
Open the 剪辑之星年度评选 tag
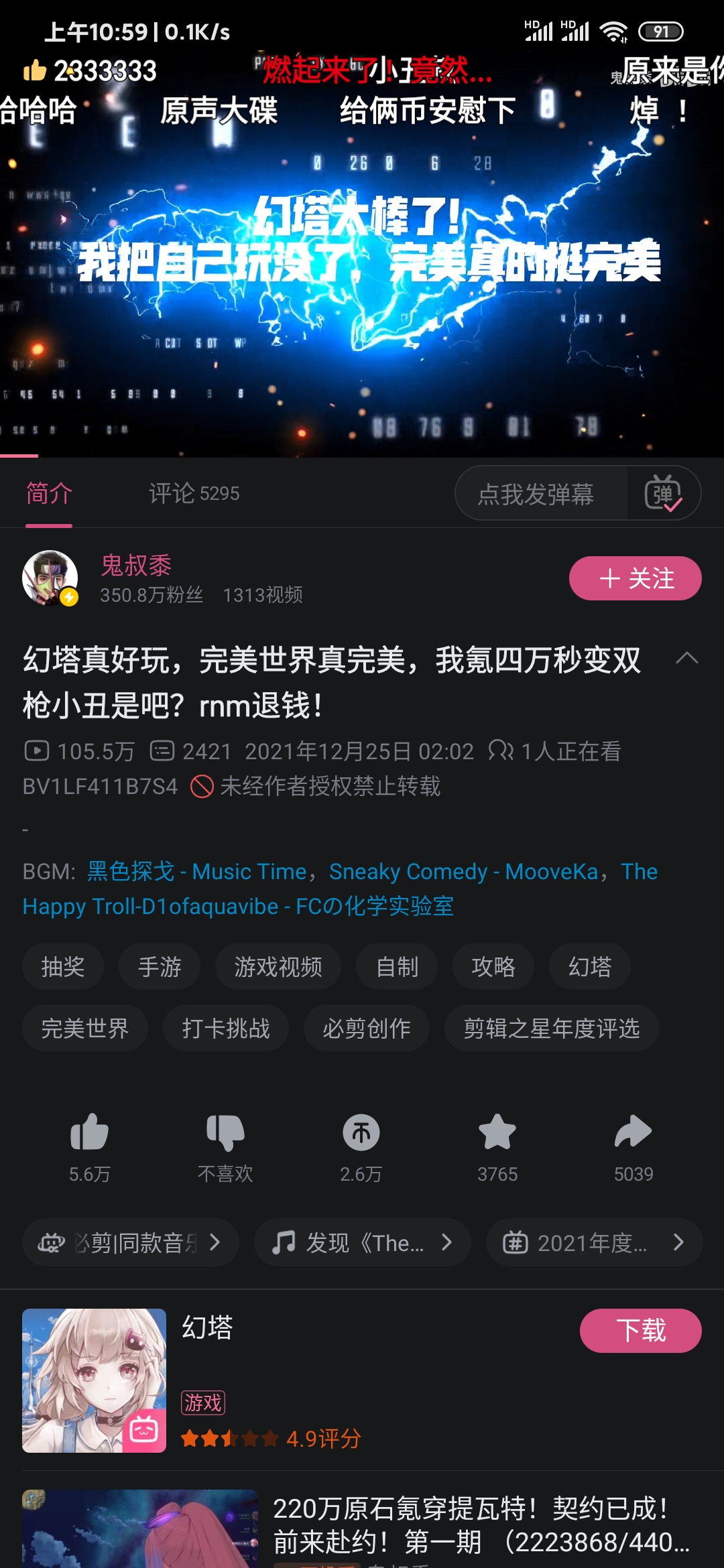click(x=551, y=1028)
